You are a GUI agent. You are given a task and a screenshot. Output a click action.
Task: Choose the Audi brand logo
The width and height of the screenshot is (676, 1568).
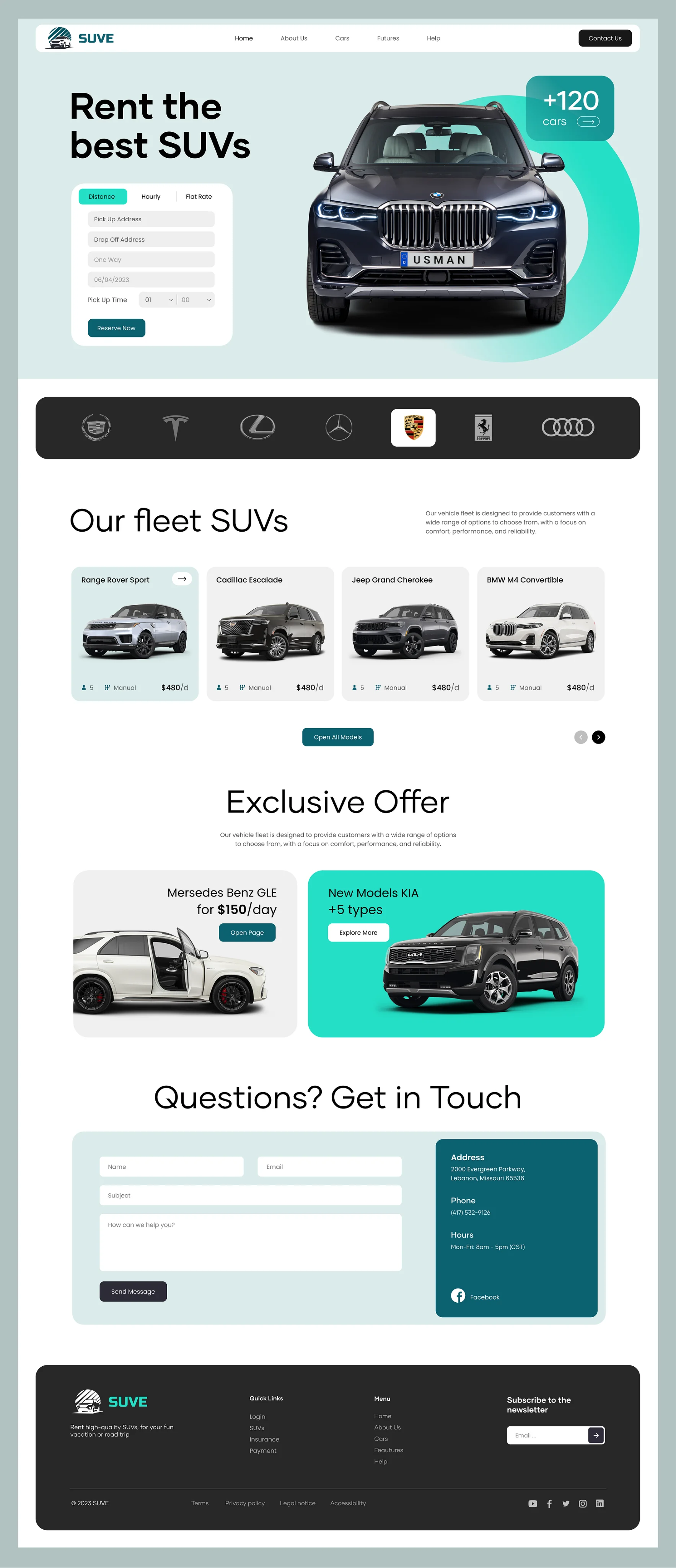(x=567, y=427)
